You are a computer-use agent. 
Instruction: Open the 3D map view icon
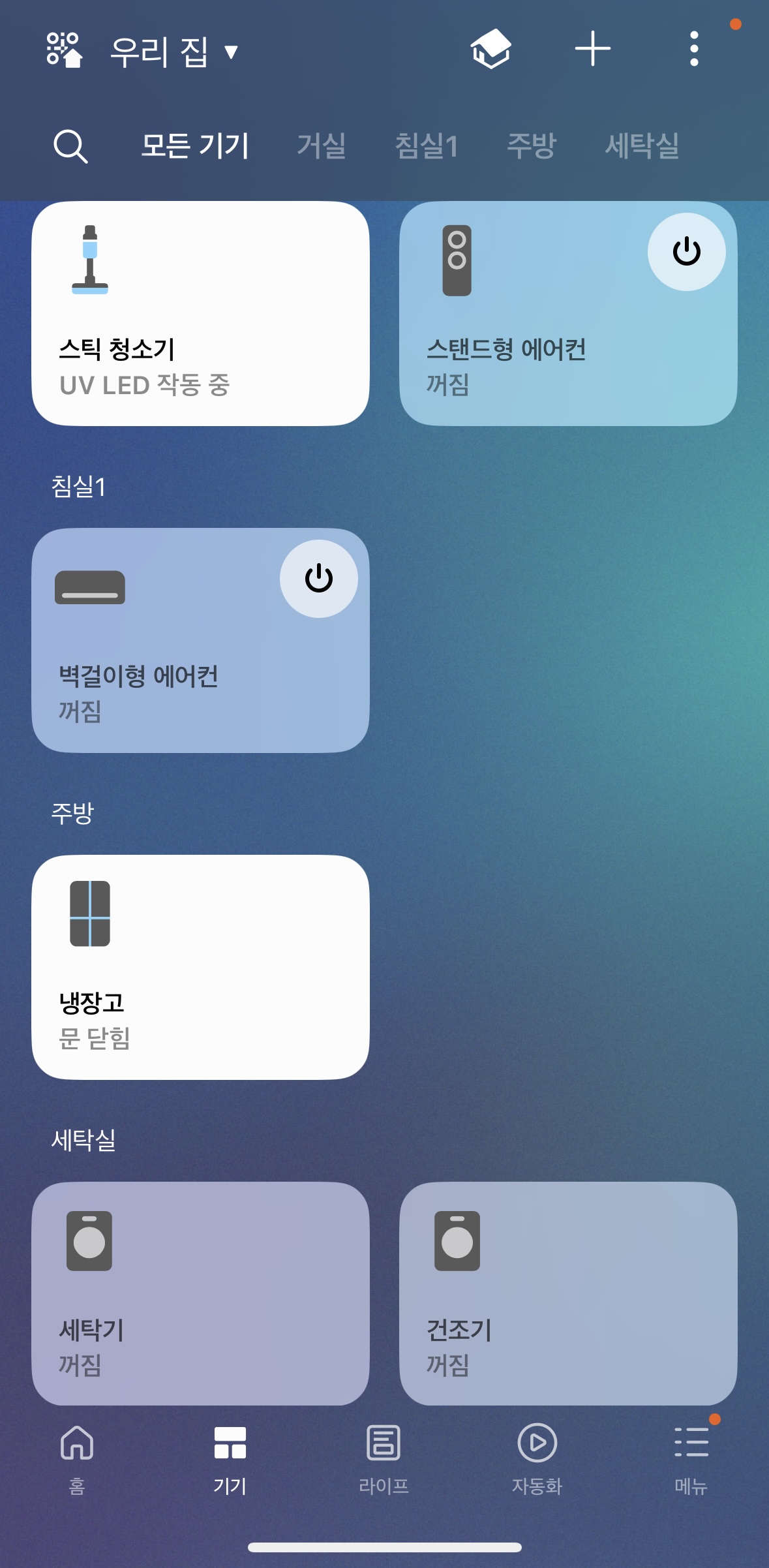(x=490, y=50)
